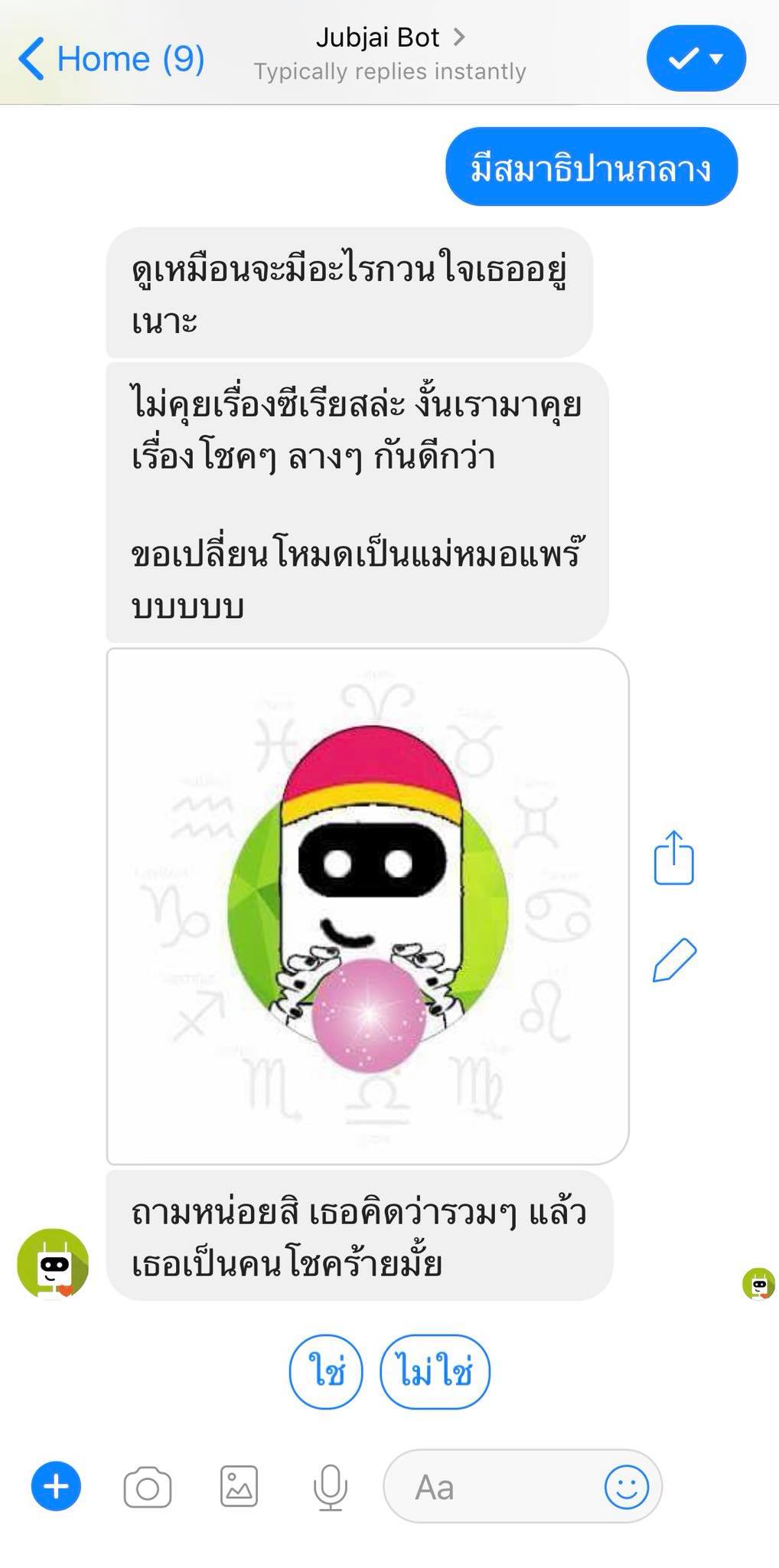This screenshot has height=1568, width=779.
Task: Record a voice message
Action: tap(330, 1487)
